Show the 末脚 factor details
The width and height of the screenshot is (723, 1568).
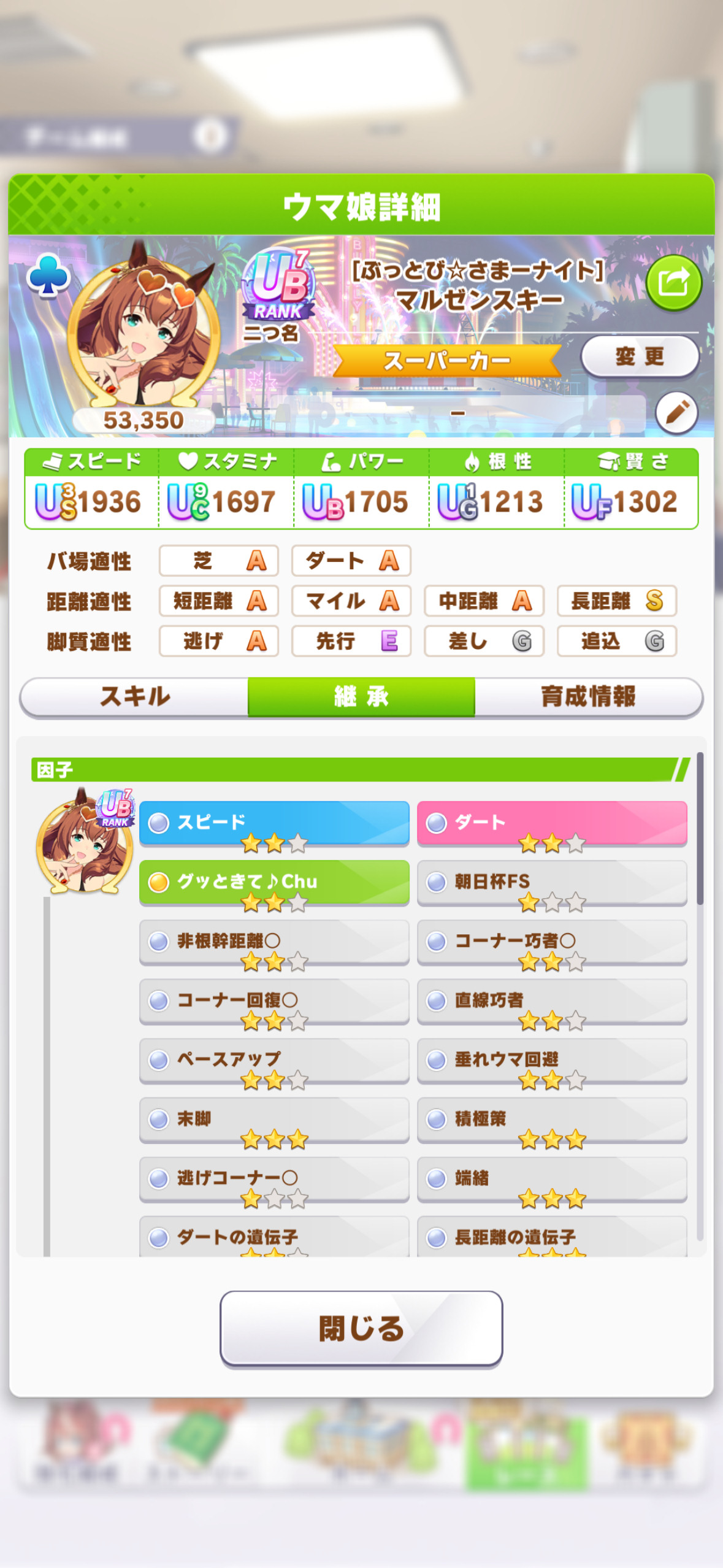click(274, 1120)
